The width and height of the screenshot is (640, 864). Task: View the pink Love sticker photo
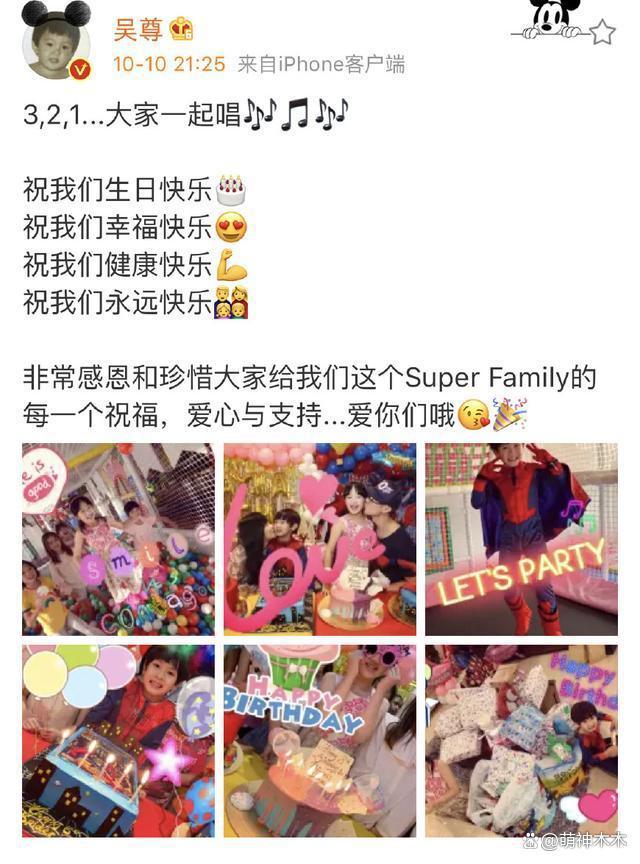319,539
